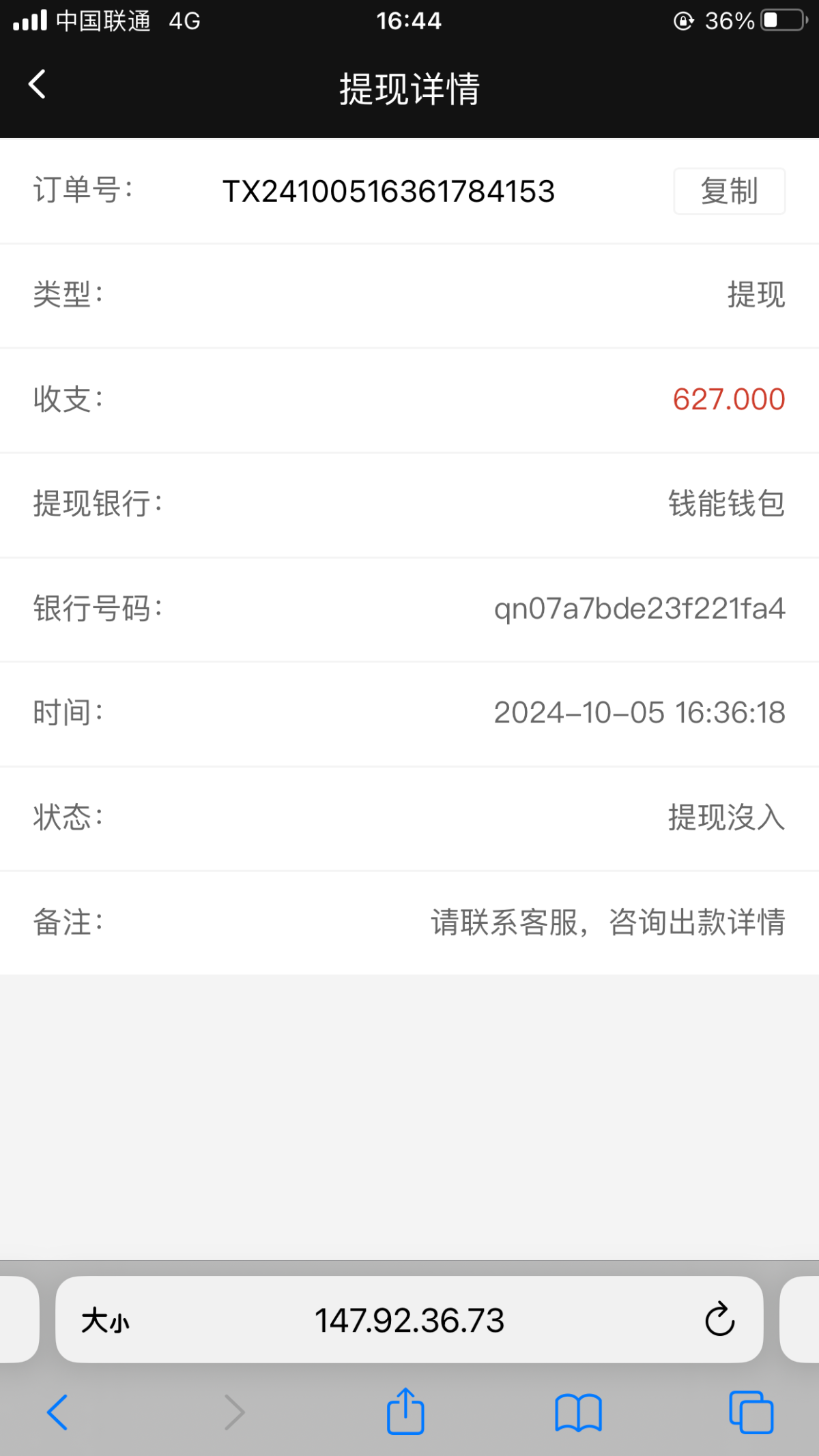Image resolution: width=819 pixels, height=1456 pixels.
Task: Open the Safari bookmarks book icon
Action: point(577,1412)
